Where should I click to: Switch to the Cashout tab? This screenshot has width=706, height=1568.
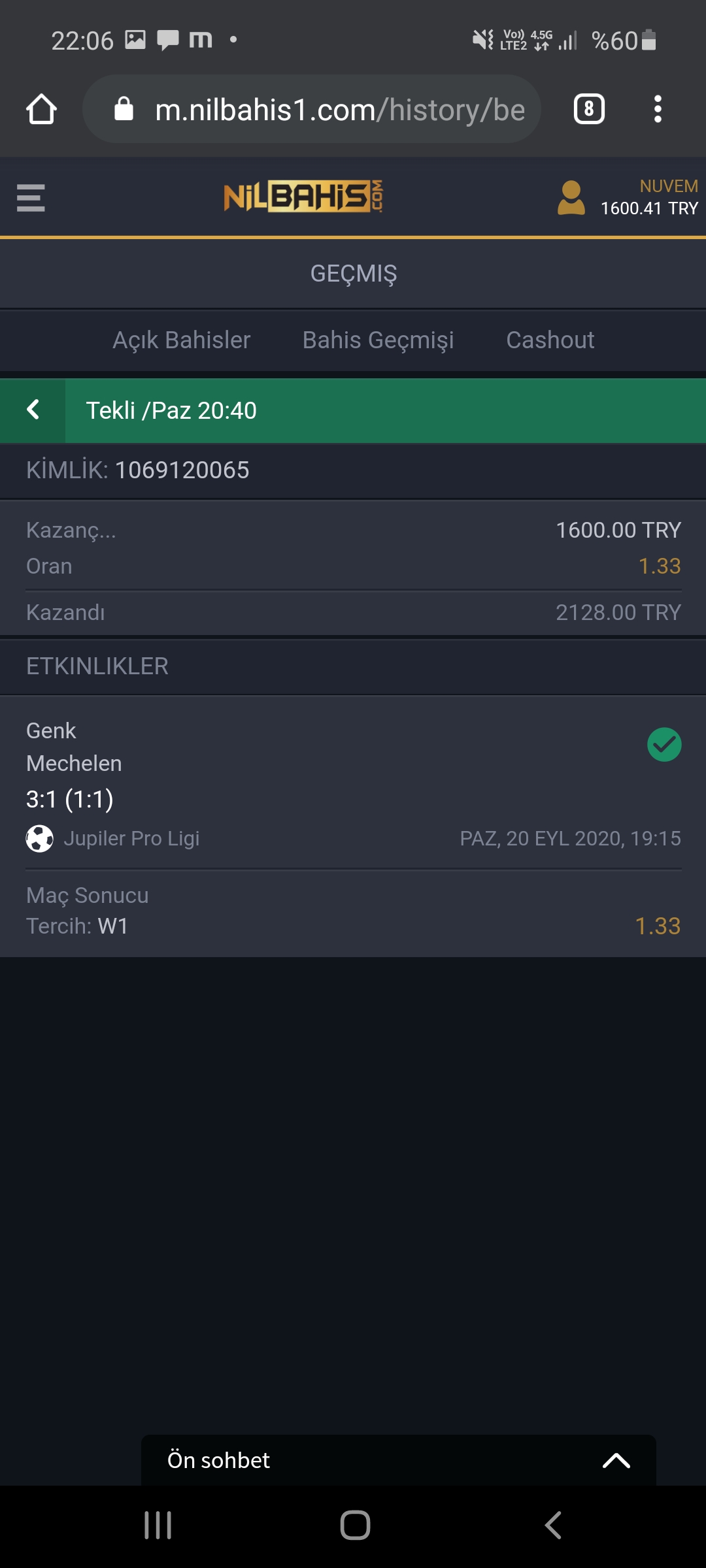pyautogui.click(x=550, y=340)
